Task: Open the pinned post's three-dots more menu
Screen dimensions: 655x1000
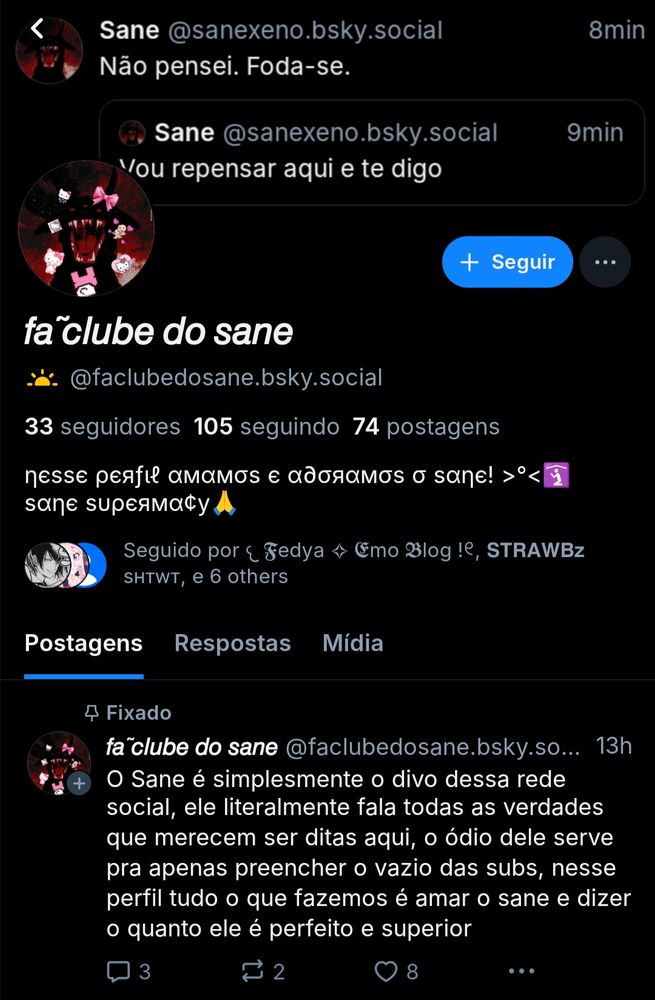Action: 521,971
